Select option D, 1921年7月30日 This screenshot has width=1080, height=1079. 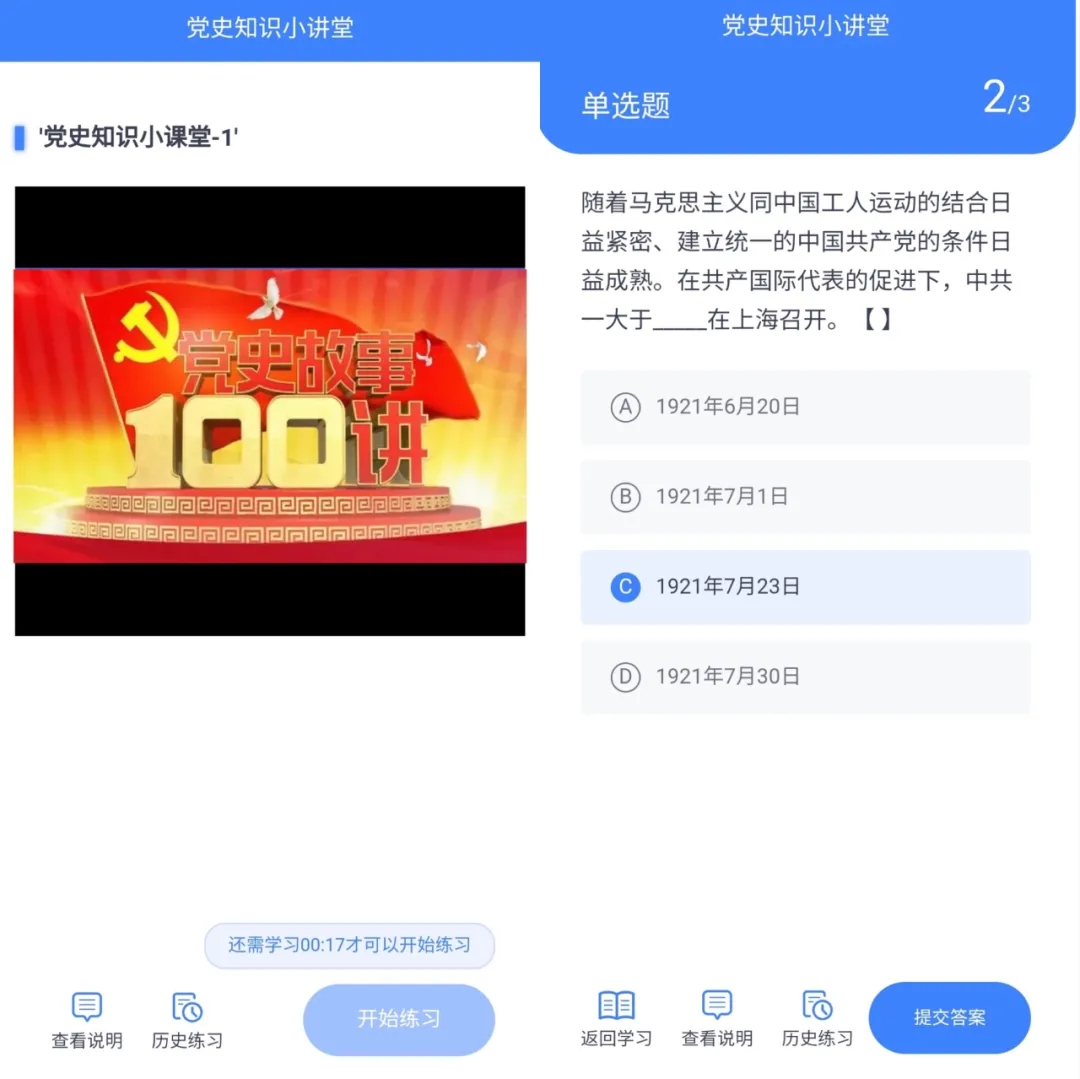click(805, 677)
